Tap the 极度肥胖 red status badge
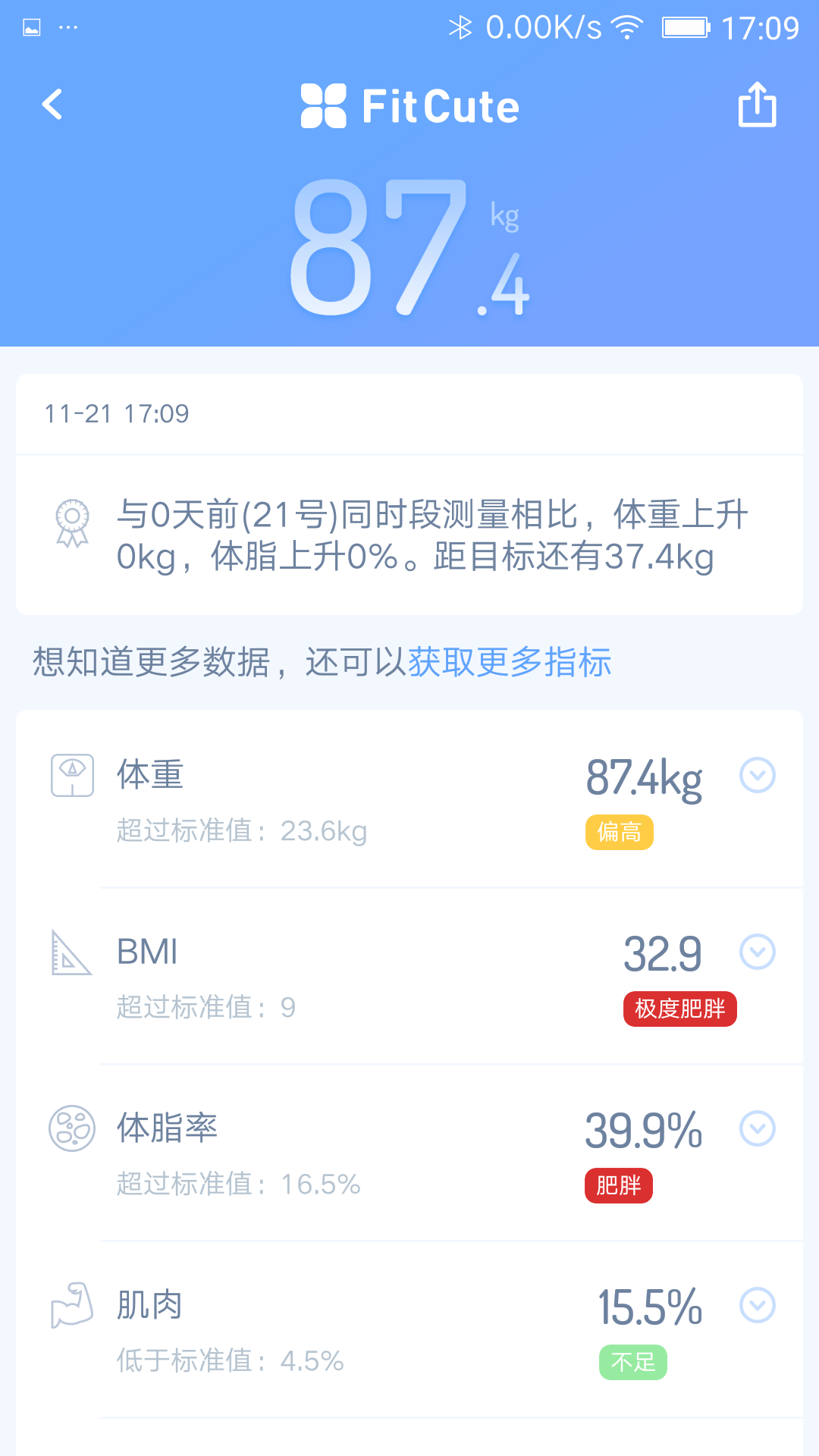This screenshot has height=1456, width=819. (x=679, y=1009)
